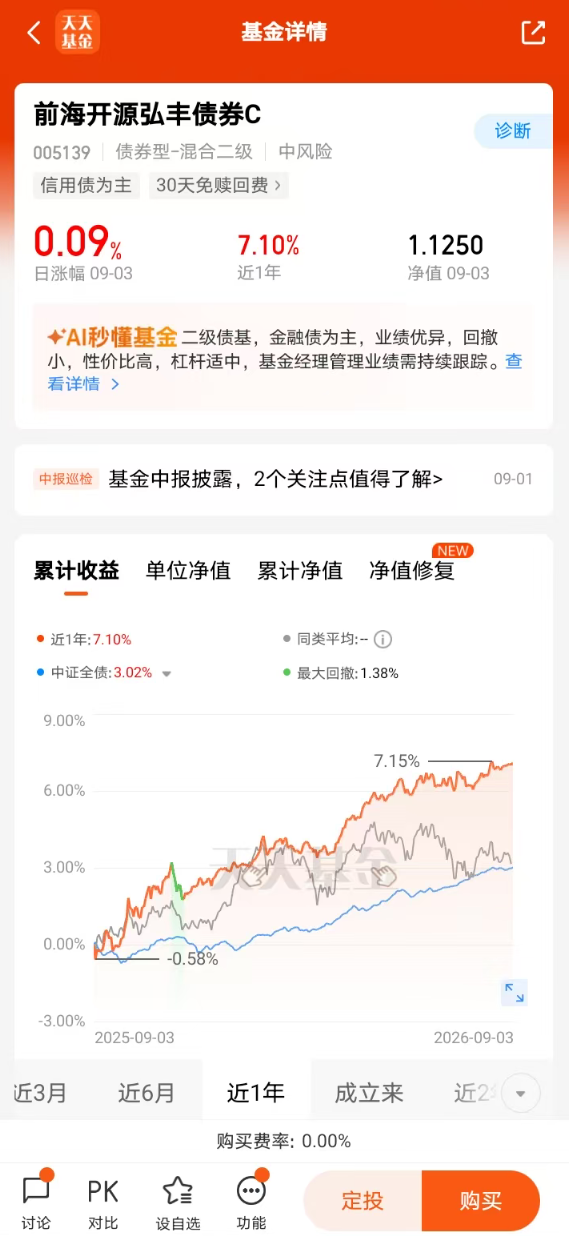Screen dimensions: 569x1236
Task: Tap the 购买 buy button
Action: [480, 1201]
